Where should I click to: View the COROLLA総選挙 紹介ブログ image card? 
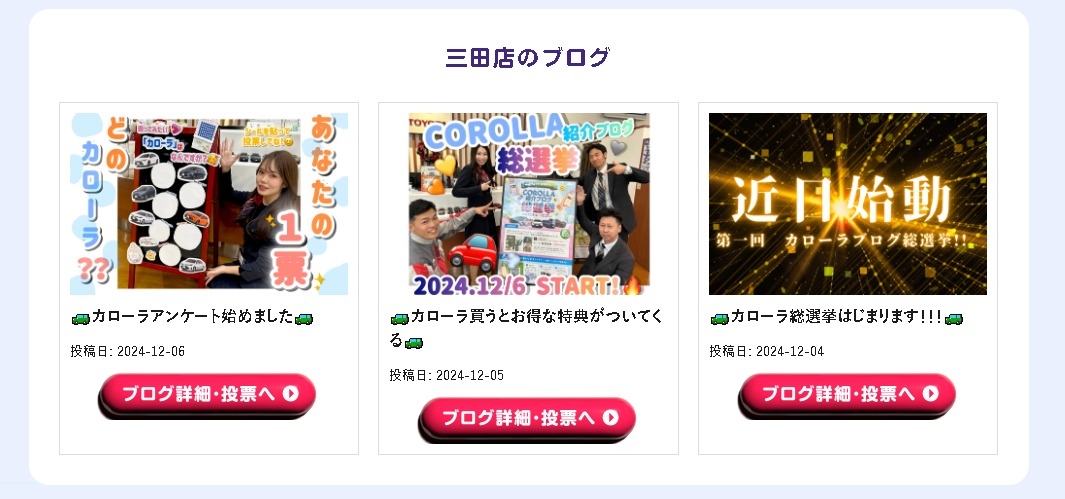pos(528,204)
